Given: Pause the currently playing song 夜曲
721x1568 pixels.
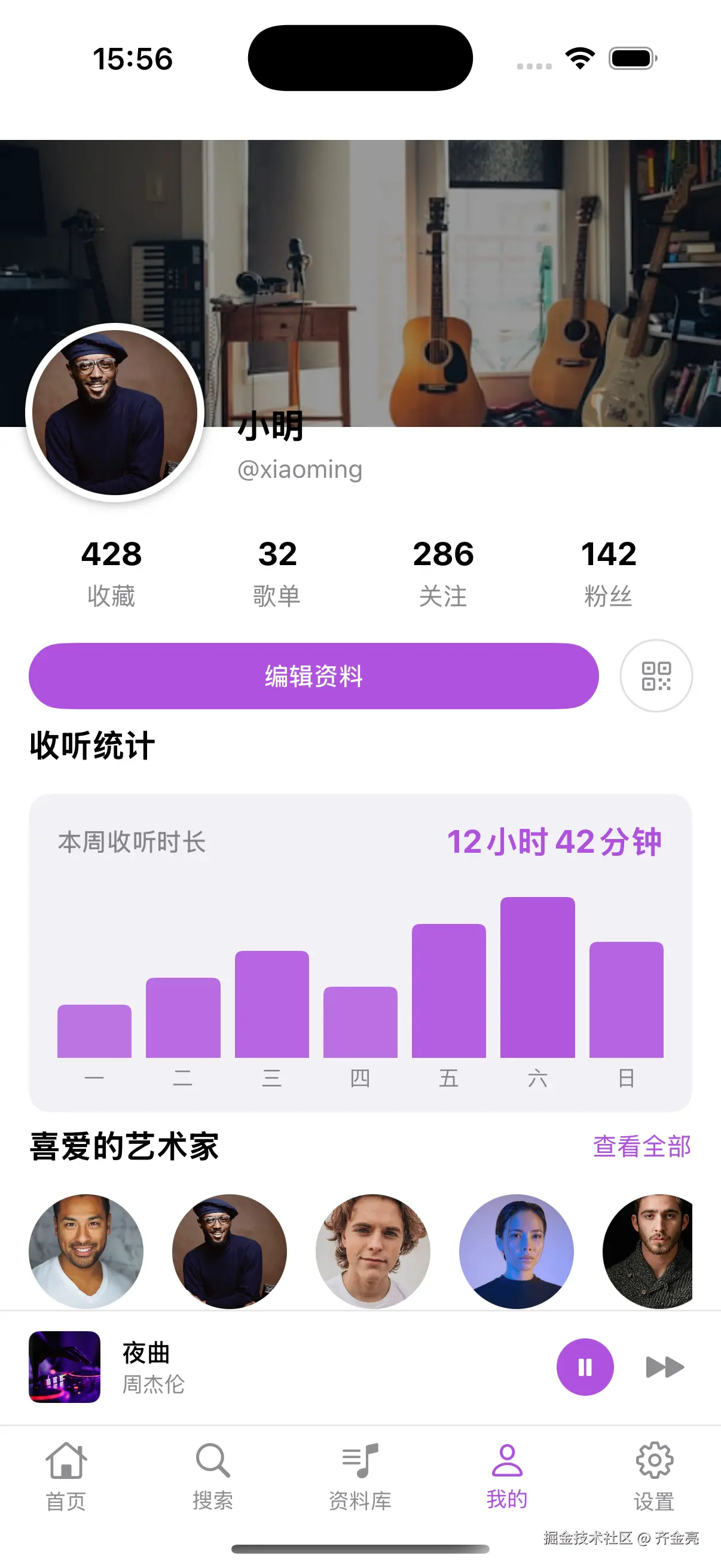Looking at the screenshot, I should click(x=584, y=1366).
